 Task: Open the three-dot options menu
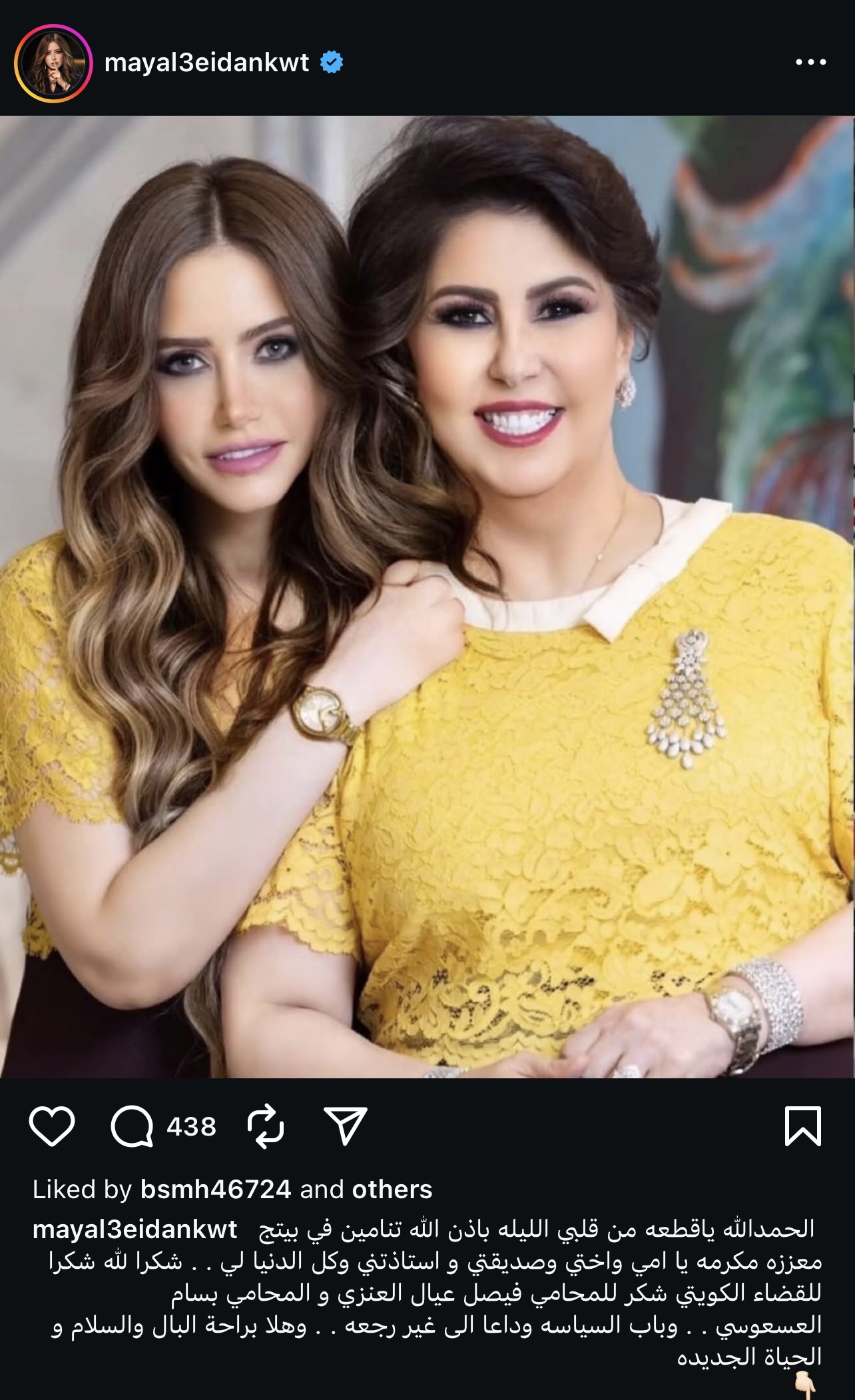click(x=810, y=63)
